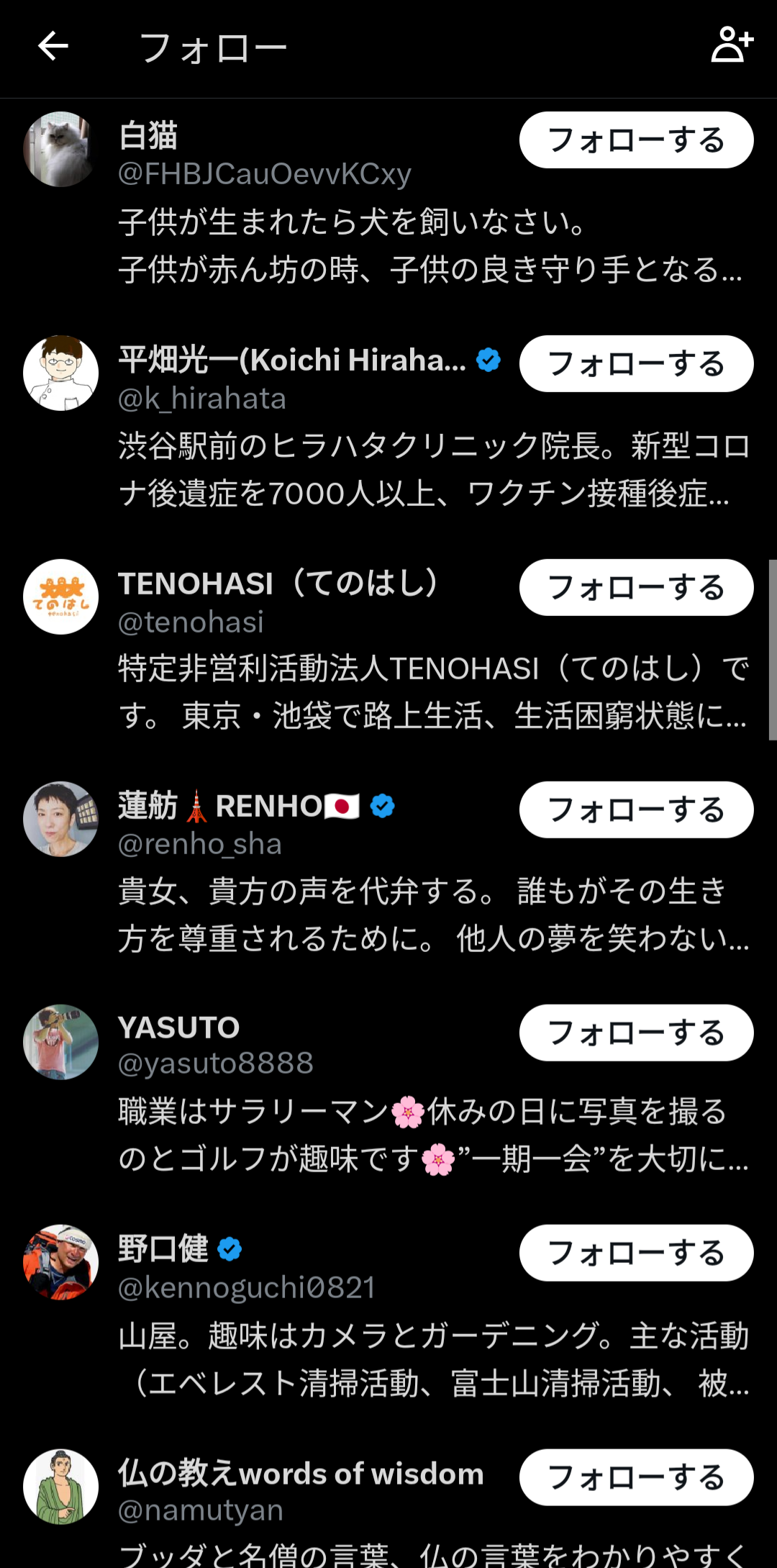The height and width of the screenshot is (1568, 777).
Task: Follow 白猫 with the フォローする button
Action: 636,140
